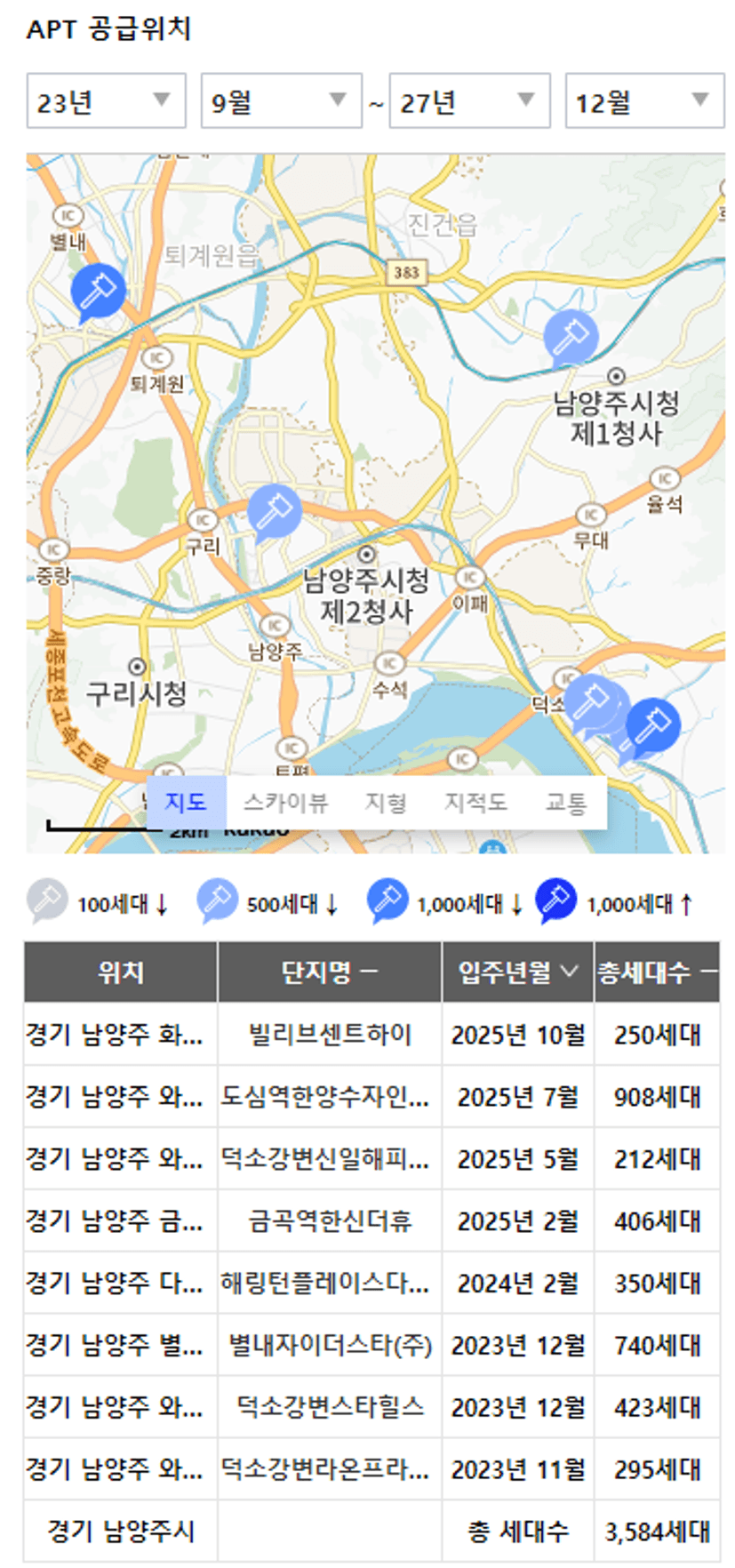Sort the table by 총세대수 column
This screenshot has height=1568, width=735.
(x=657, y=972)
